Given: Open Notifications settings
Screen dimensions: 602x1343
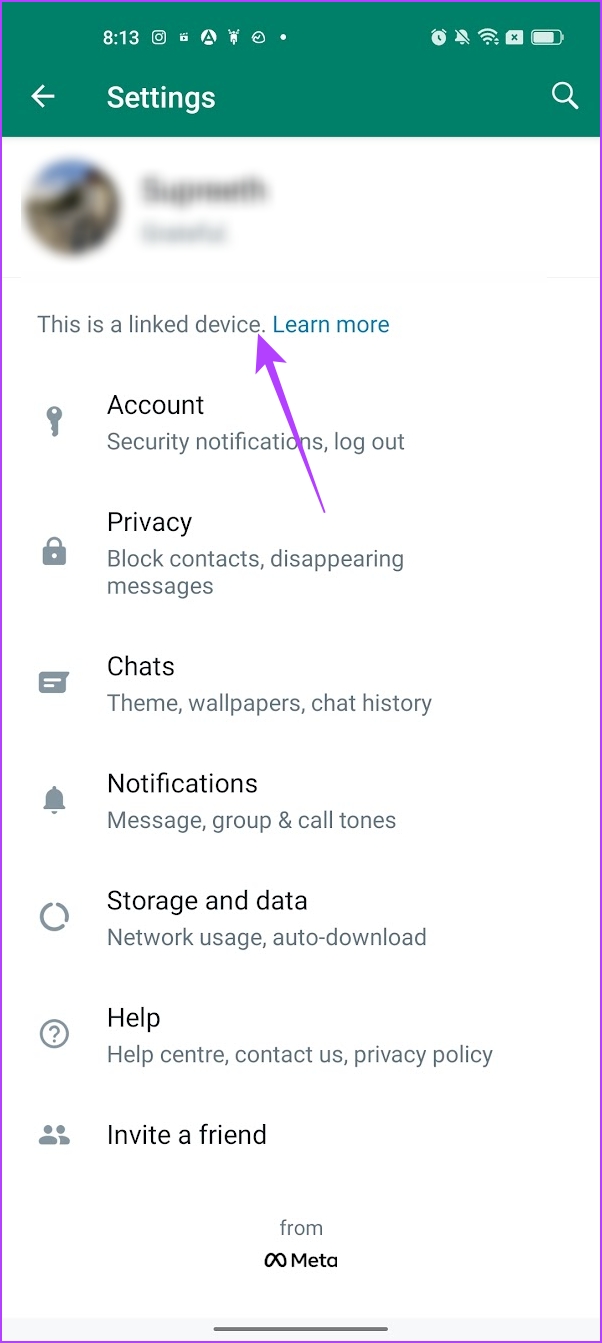Looking at the screenshot, I should coord(301,801).
